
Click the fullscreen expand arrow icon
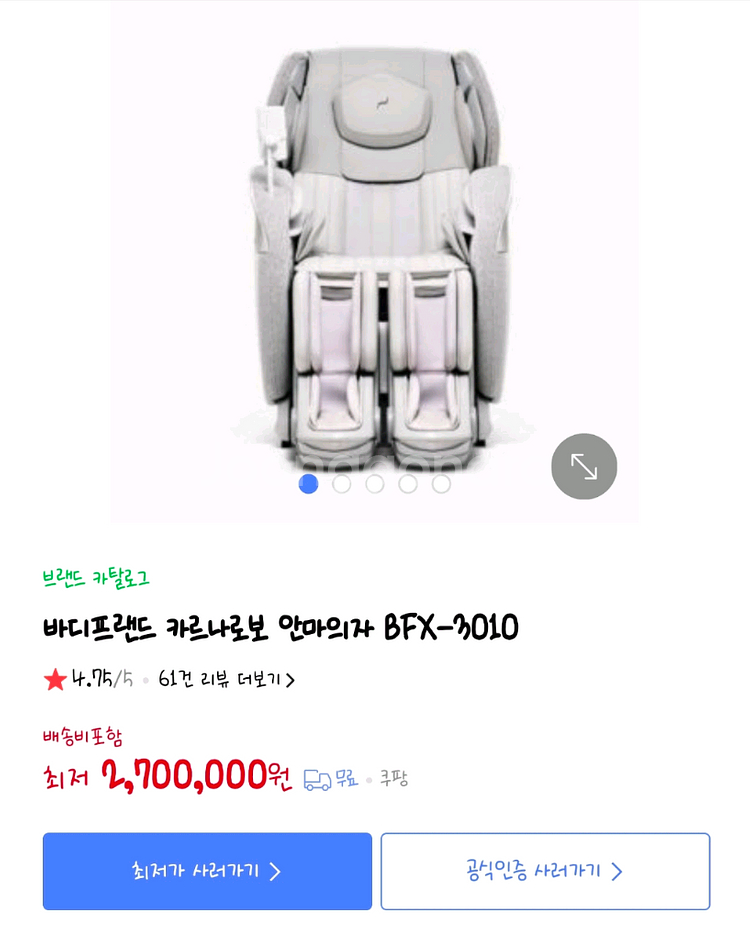(x=584, y=466)
